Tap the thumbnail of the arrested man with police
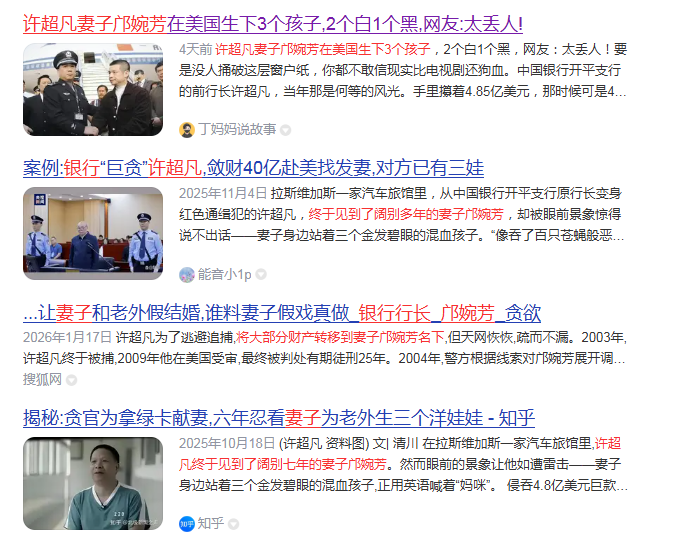This screenshot has width=676, height=536. click(x=93, y=90)
